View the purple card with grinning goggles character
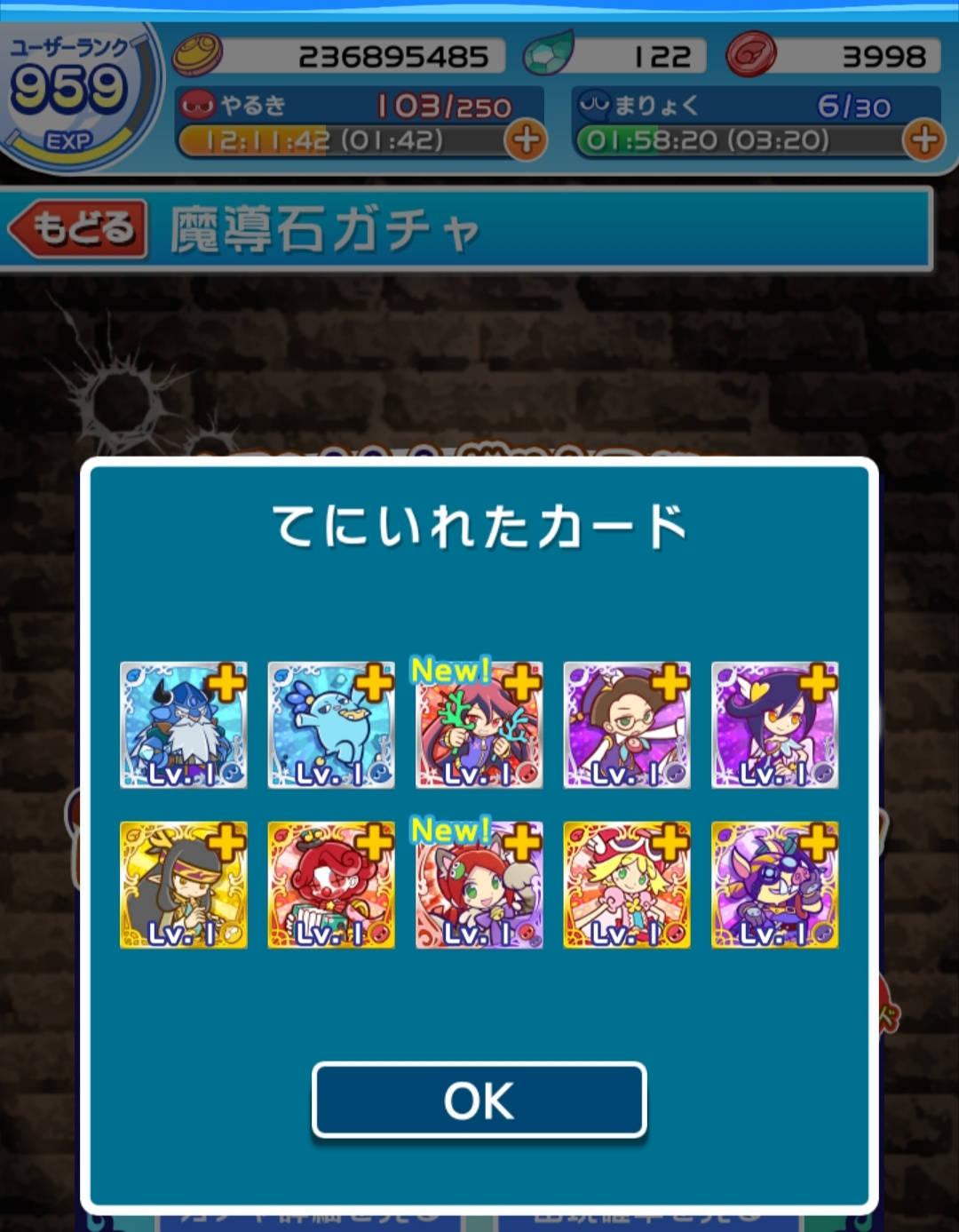The image size is (959, 1232). coord(774,885)
